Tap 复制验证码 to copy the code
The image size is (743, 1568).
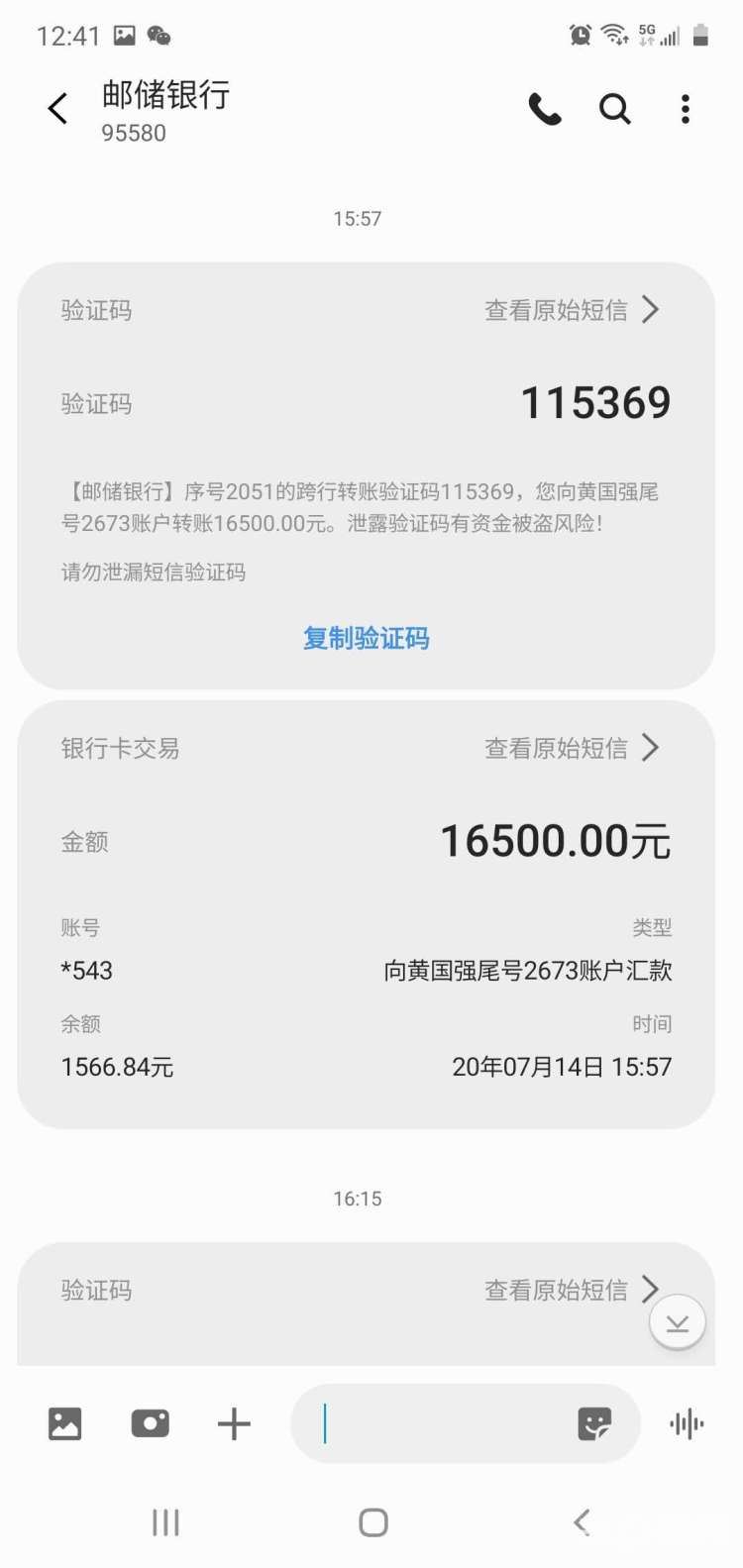coord(366,638)
